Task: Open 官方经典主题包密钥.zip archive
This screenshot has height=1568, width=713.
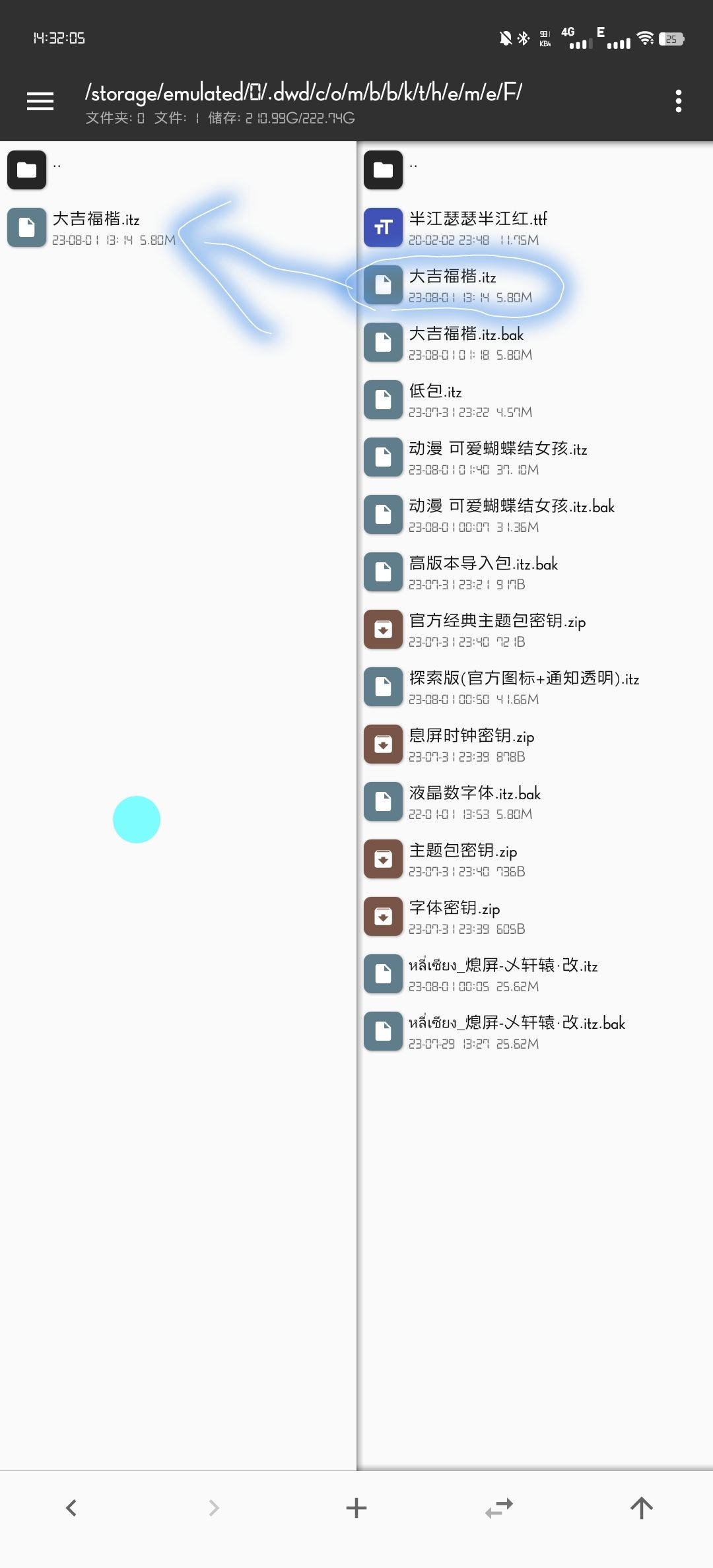Action: click(x=496, y=629)
